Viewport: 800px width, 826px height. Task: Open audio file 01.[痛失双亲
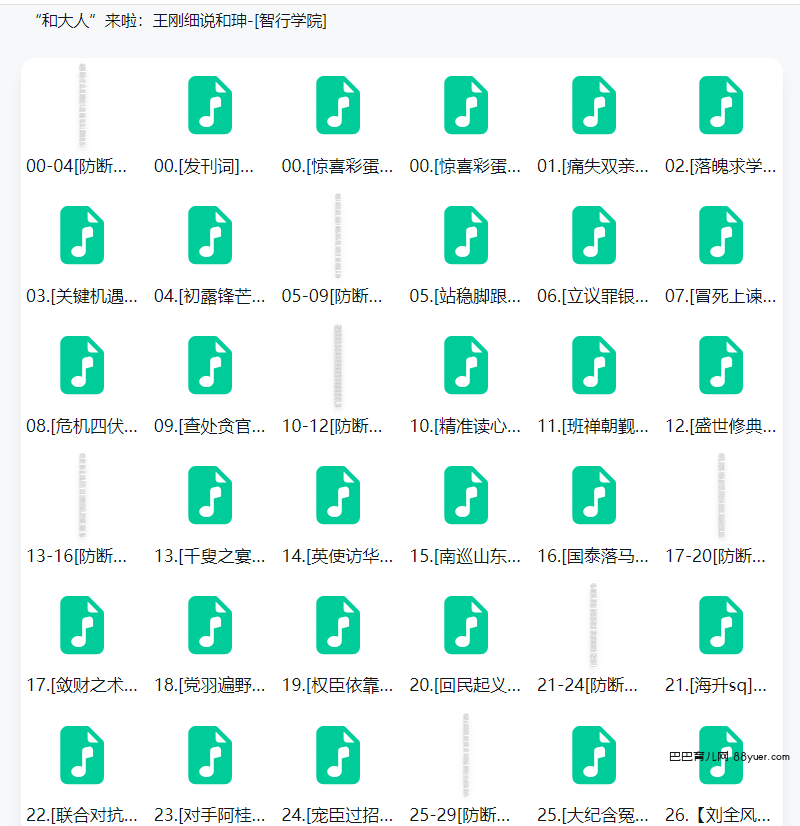click(594, 105)
